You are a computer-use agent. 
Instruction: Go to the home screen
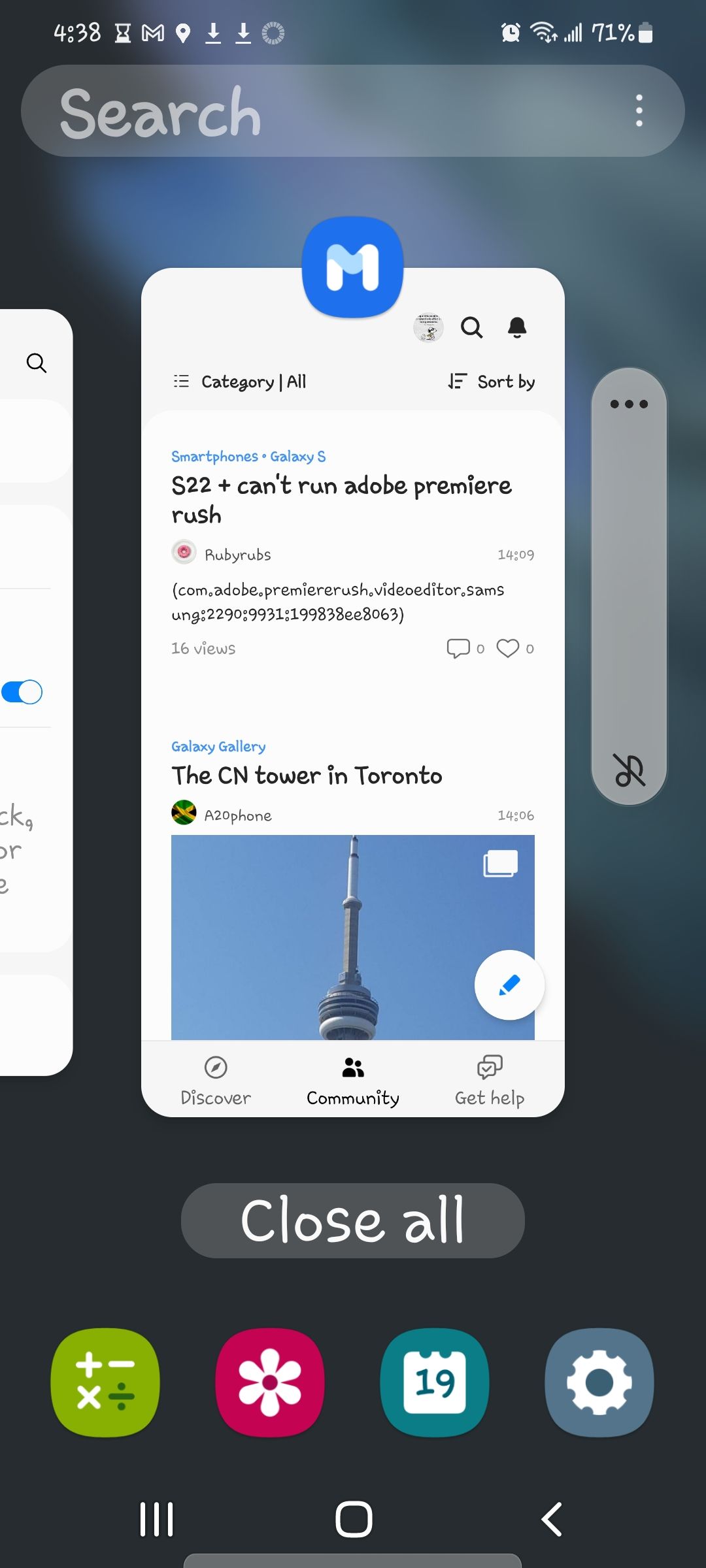click(354, 1519)
